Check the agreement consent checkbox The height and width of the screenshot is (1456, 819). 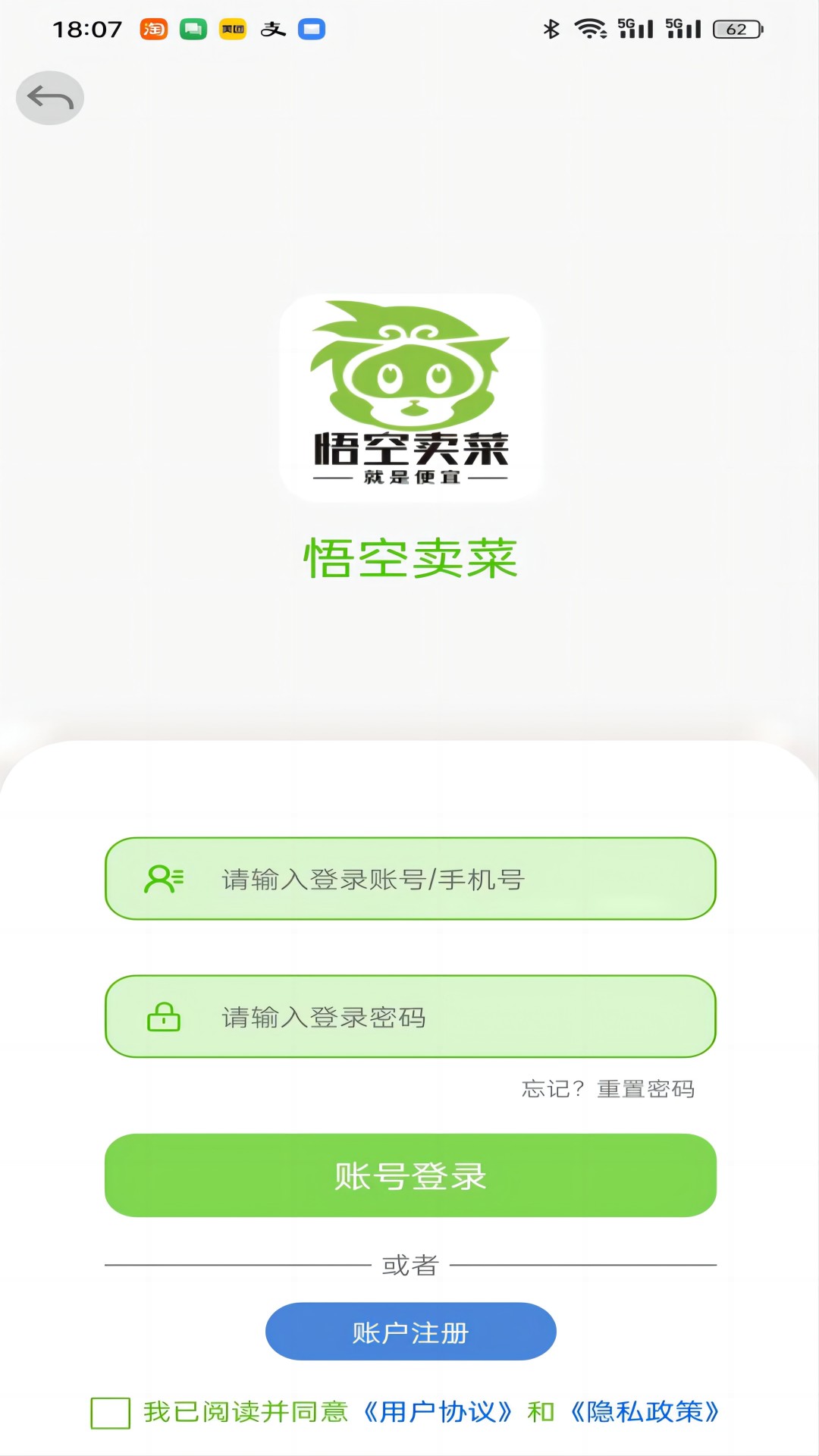pos(111,1413)
